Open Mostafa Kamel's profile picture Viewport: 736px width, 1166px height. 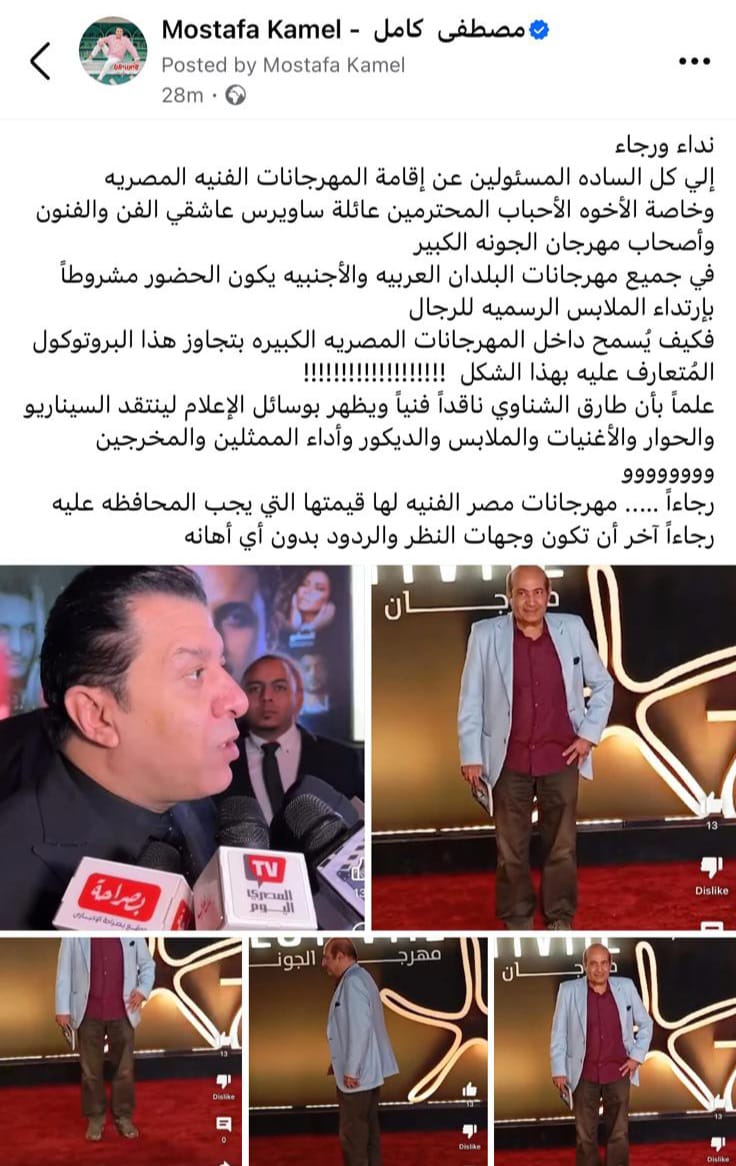[113, 51]
